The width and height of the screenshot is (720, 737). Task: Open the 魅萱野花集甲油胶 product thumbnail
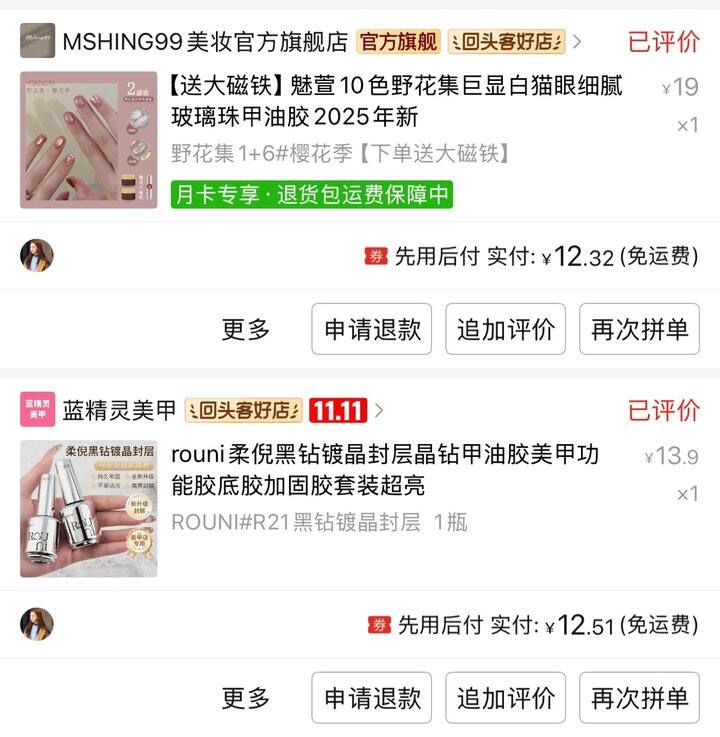click(88, 140)
